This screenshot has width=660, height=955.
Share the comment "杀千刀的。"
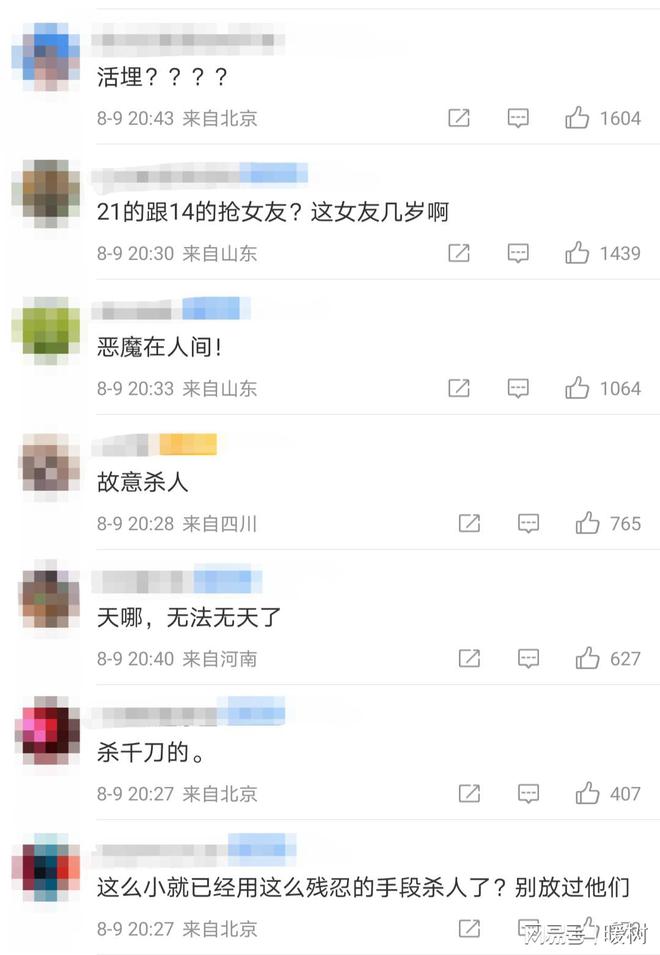(x=468, y=793)
